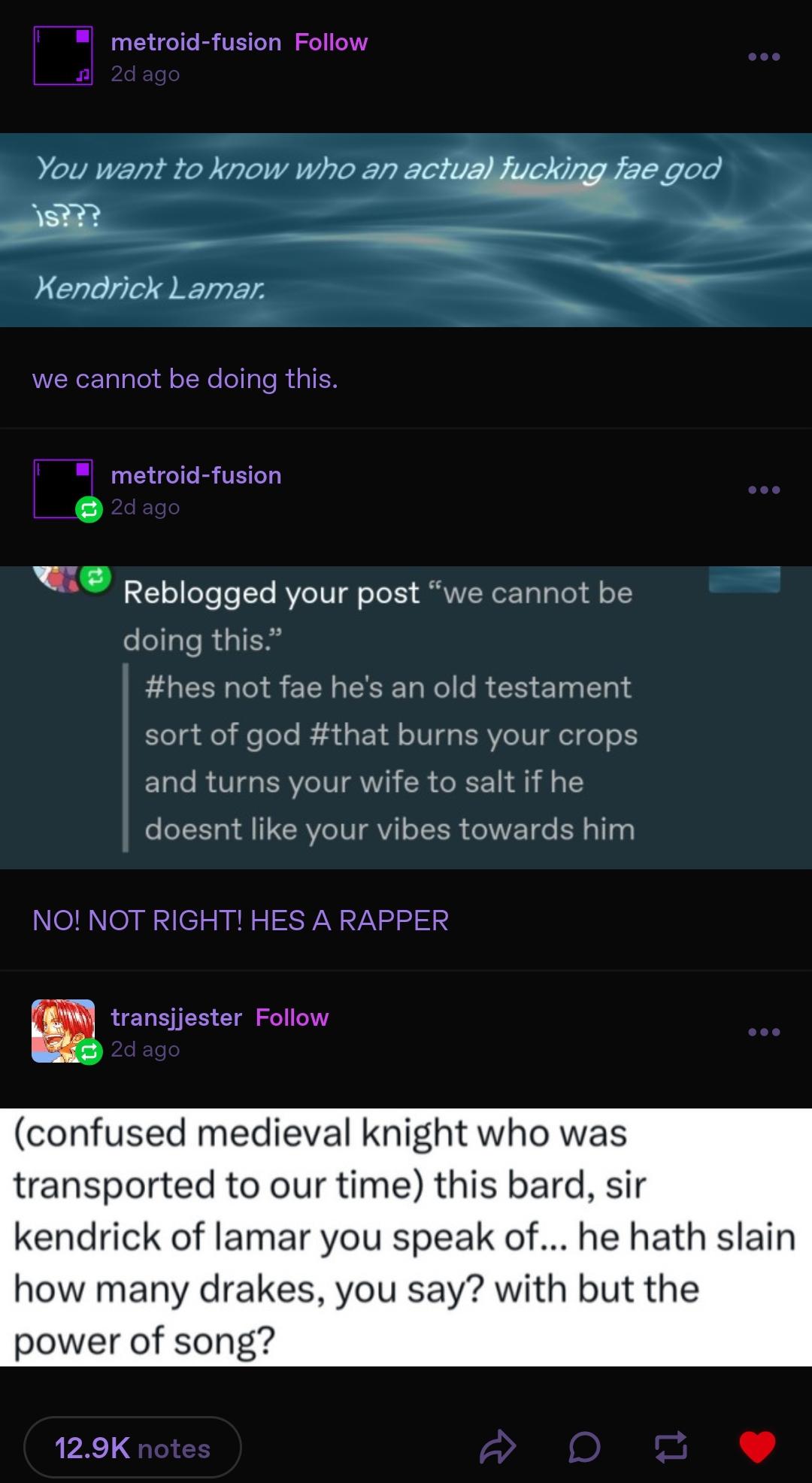Reblog this post

click(671, 1447)
